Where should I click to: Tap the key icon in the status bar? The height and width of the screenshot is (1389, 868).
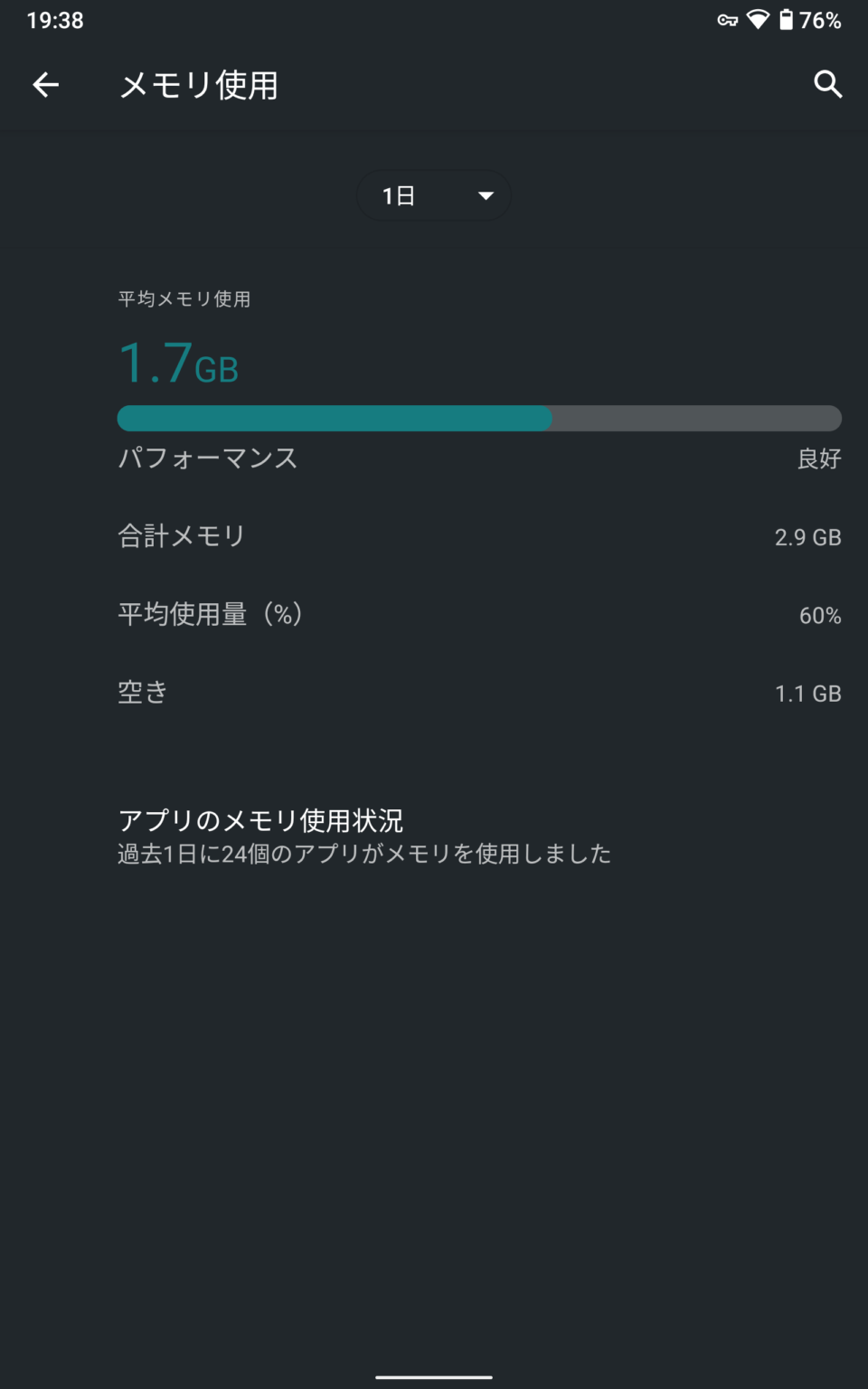tap(727, 19)
